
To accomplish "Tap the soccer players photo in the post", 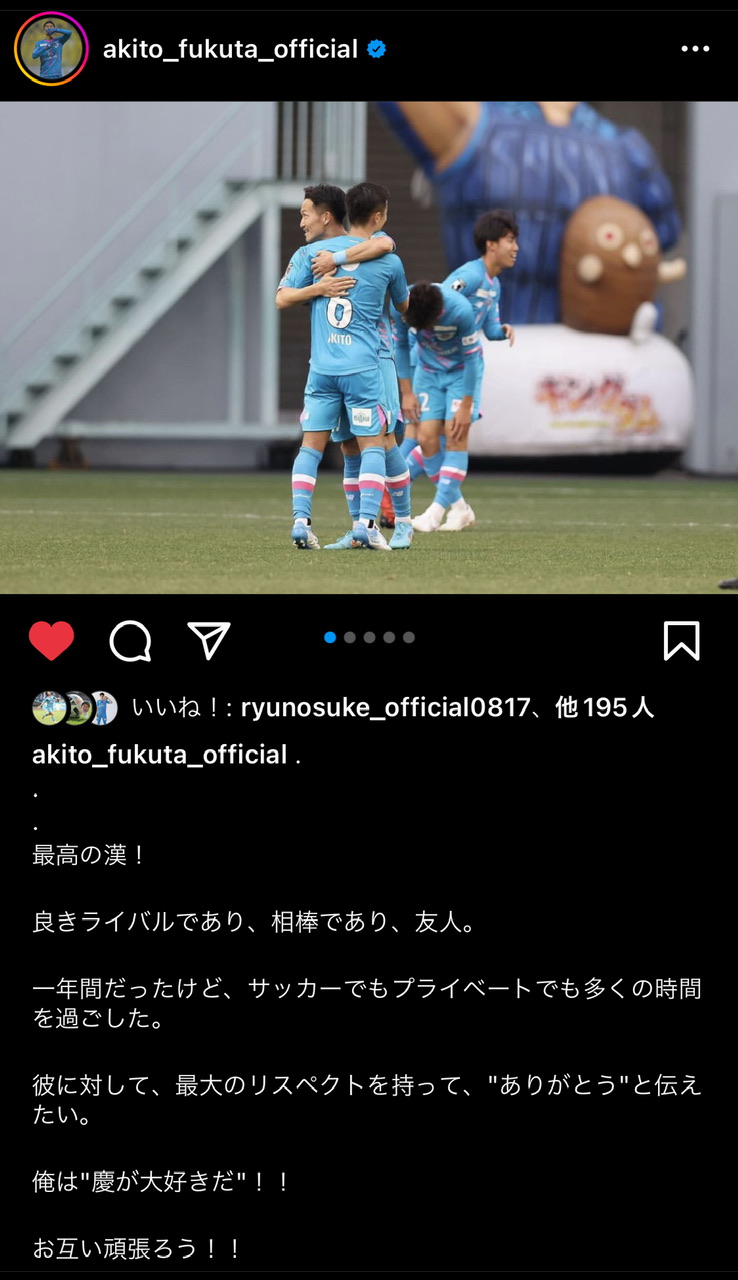I will [368, 347].
